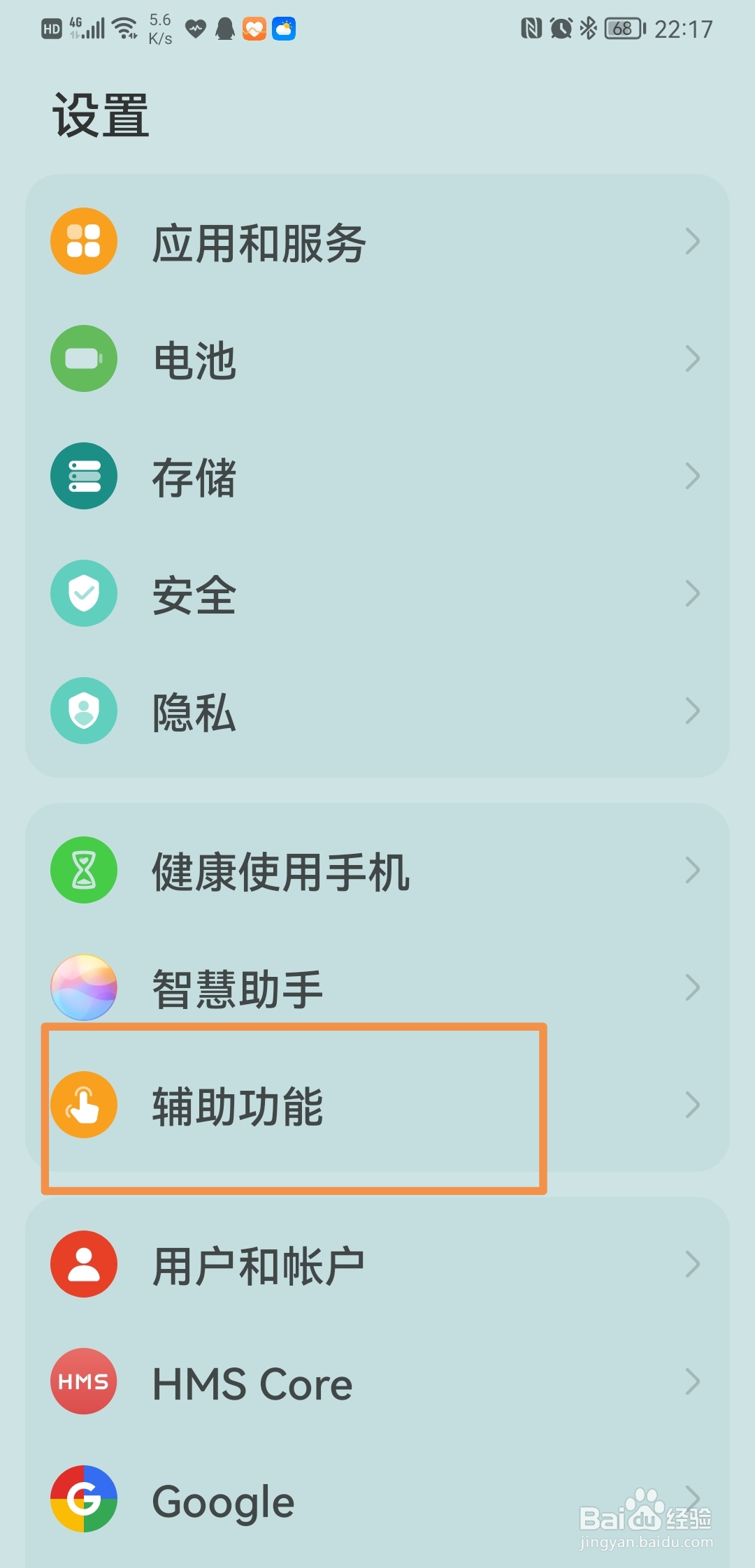
Task: Select the teal storage icon for 存储
Action: pyautogui.click(x=83, y=475)
